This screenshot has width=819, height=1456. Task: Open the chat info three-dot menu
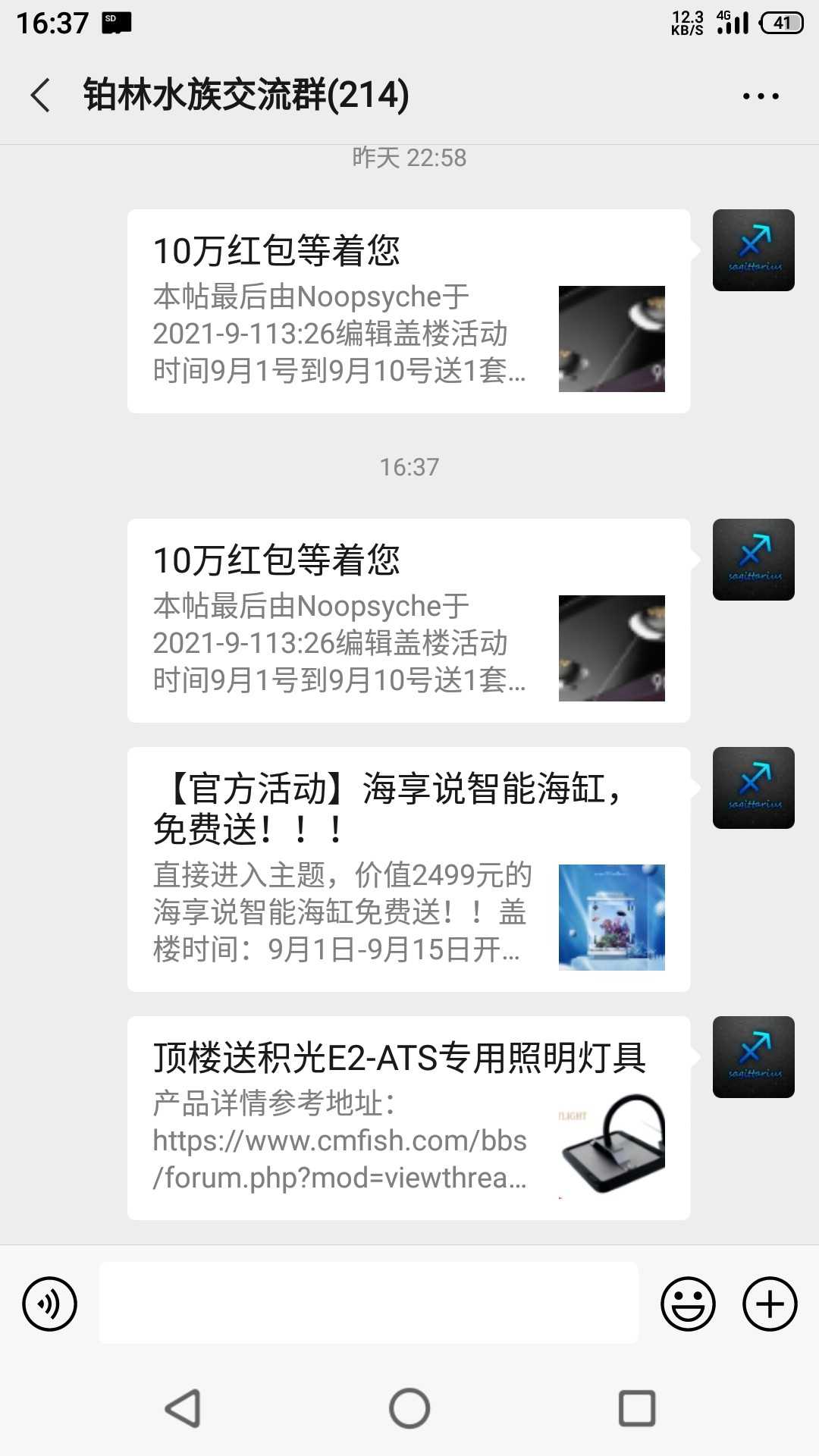pos(760,96)
